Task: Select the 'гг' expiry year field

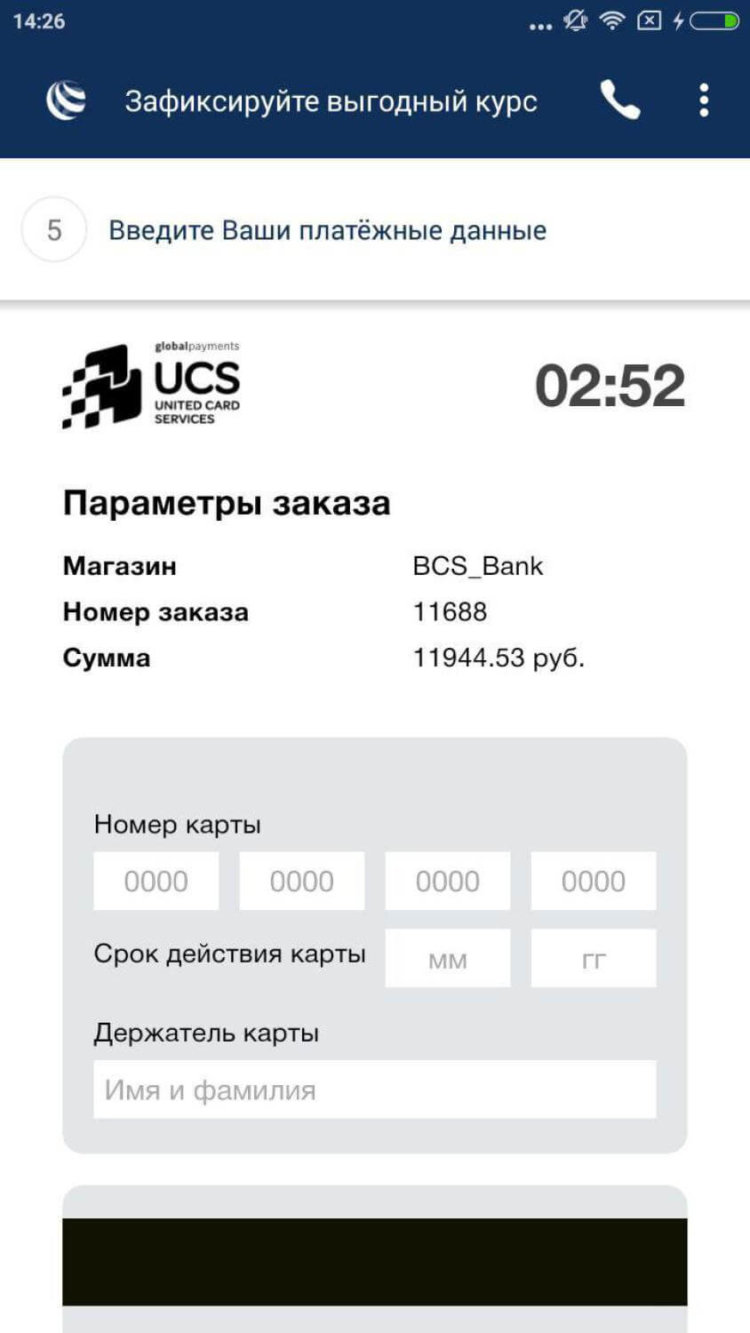Action: coord(593,957)
